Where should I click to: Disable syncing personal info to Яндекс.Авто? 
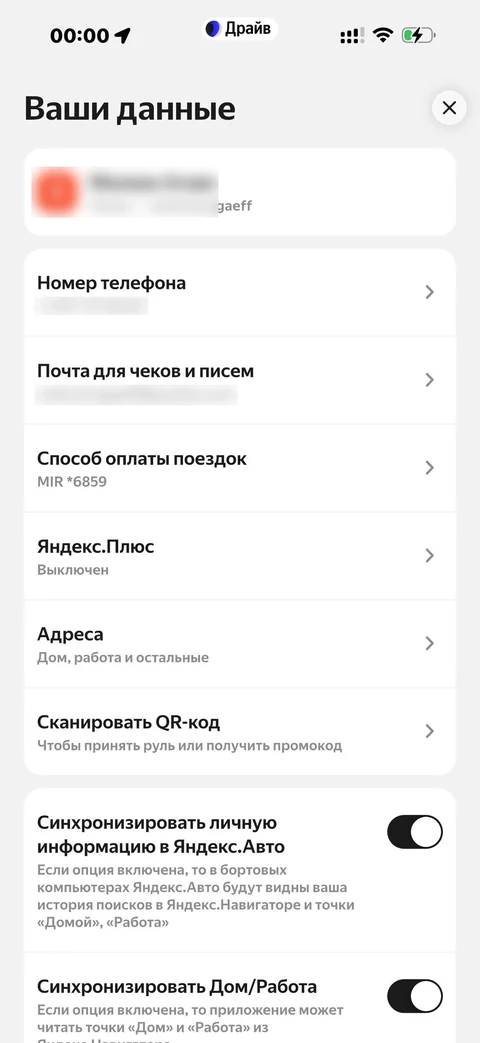[x=415, y=831]
